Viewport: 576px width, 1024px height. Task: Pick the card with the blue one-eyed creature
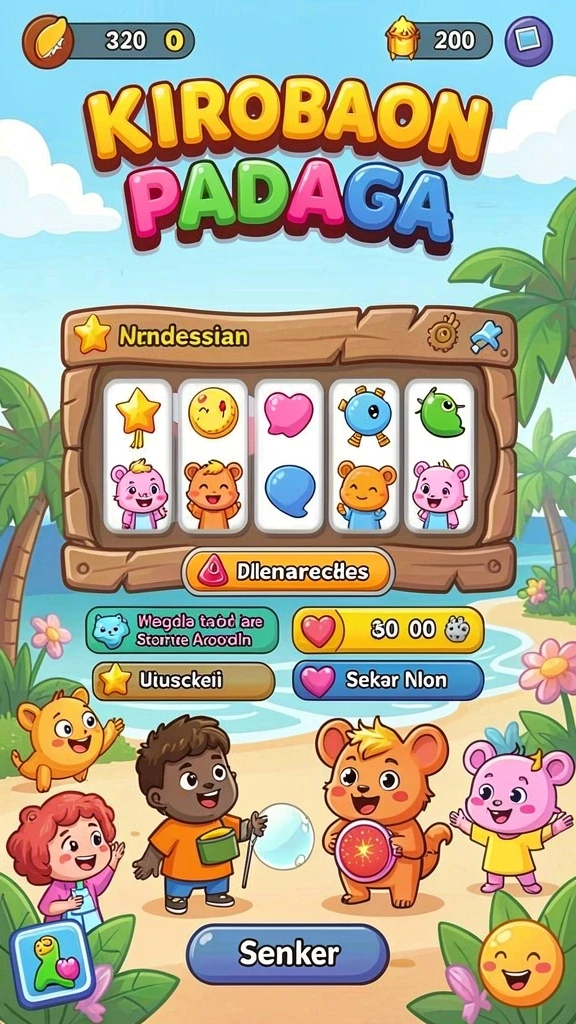[x=364, y=455]
